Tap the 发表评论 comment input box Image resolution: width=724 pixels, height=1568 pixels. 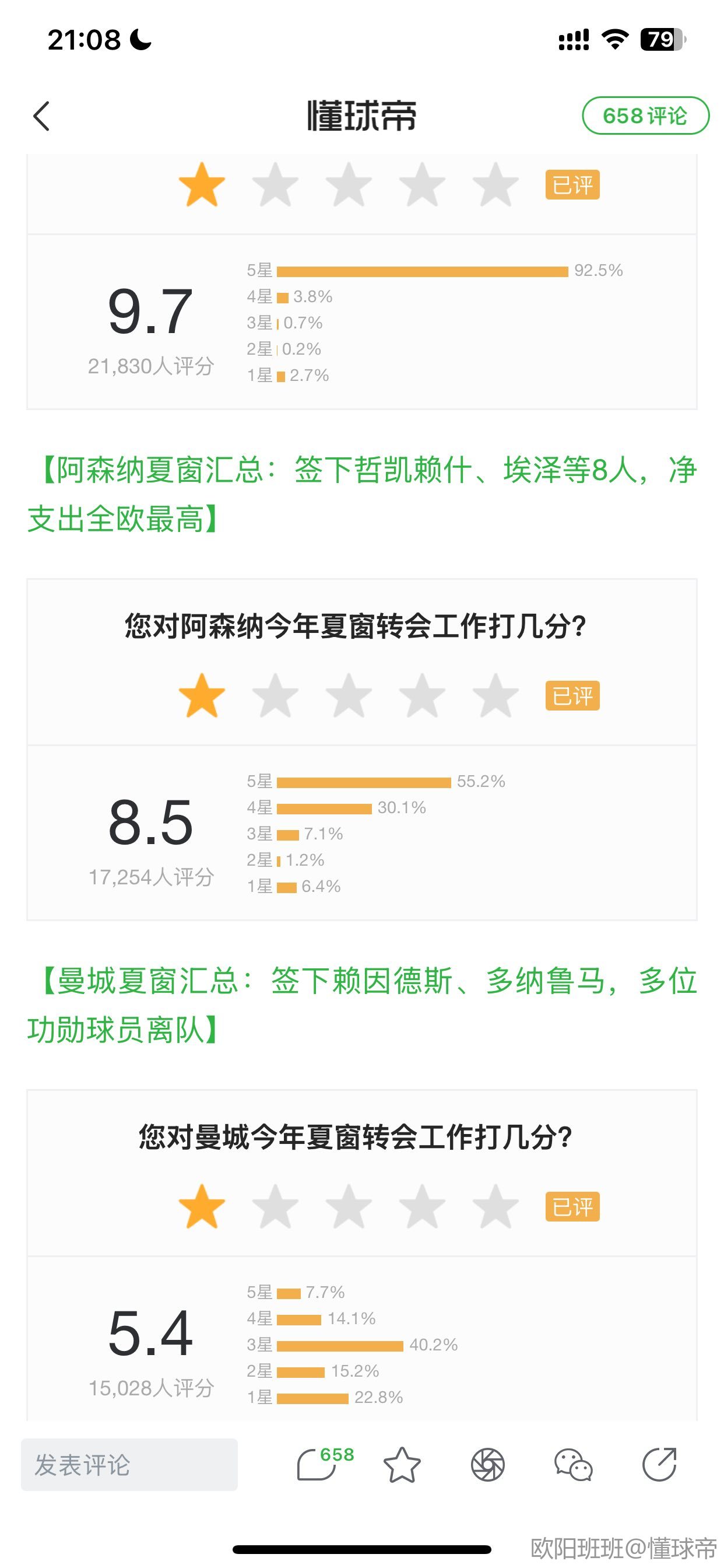(x=129, y=1465)
